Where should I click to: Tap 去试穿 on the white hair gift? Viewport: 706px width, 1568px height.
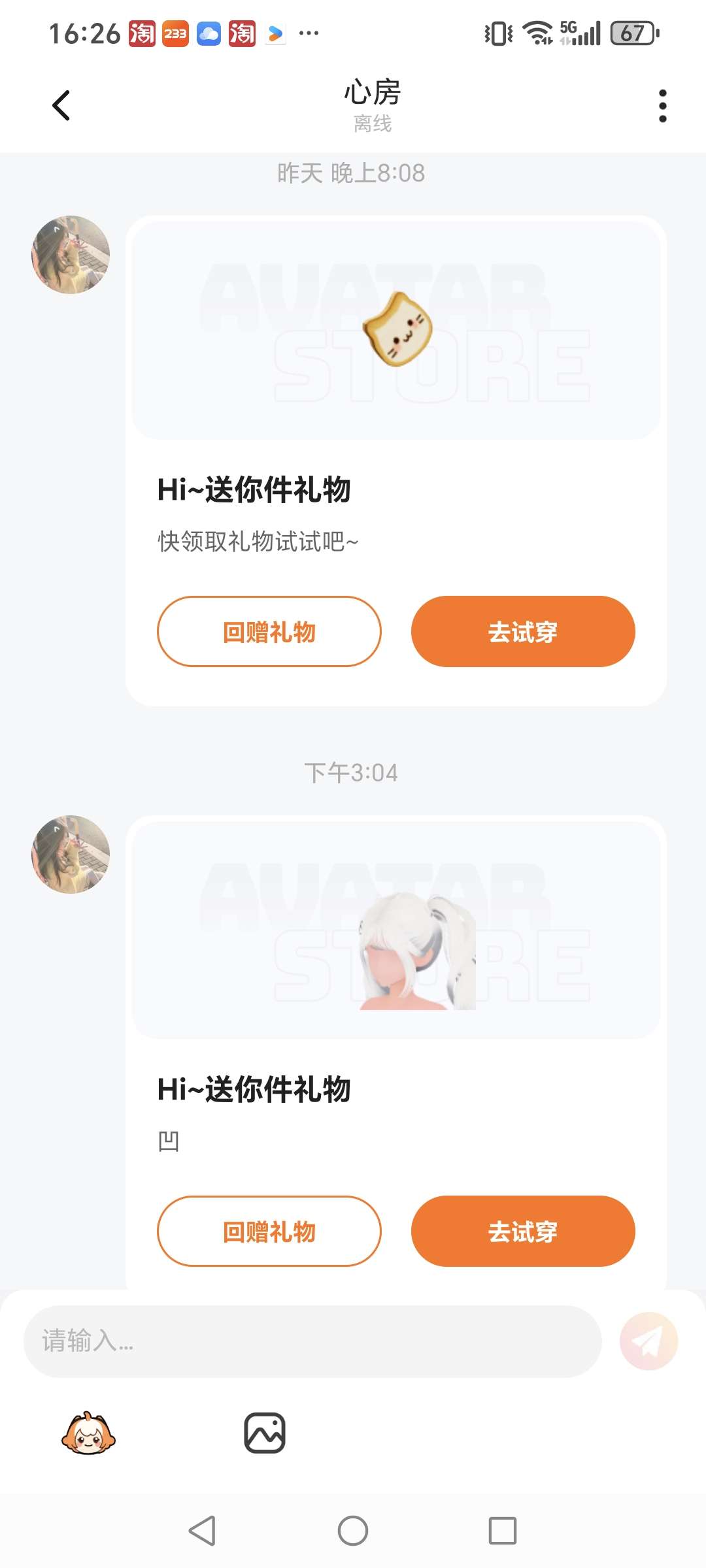tap(523, 1232)
